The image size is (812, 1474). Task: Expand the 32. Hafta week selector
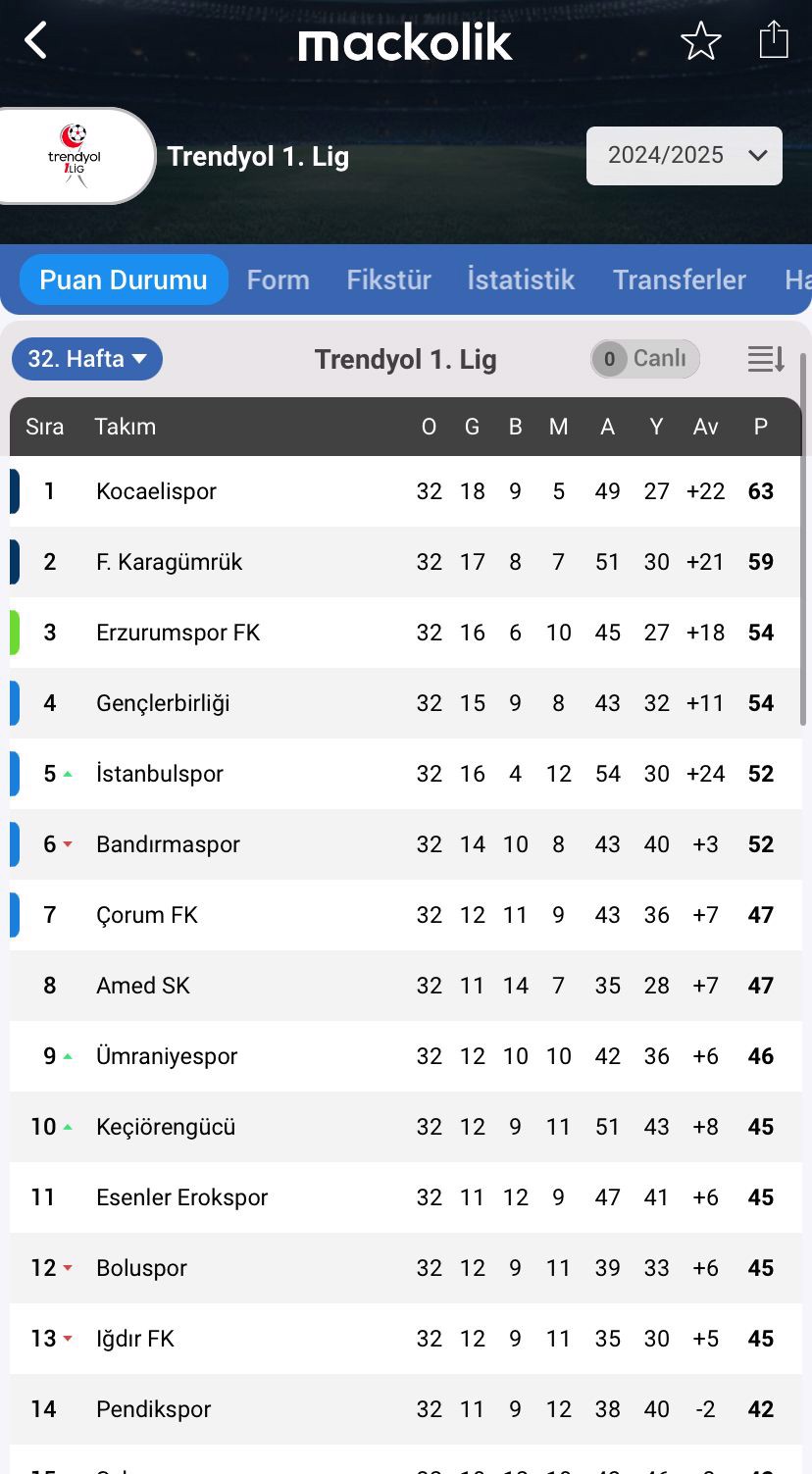(x=87, y=359)
